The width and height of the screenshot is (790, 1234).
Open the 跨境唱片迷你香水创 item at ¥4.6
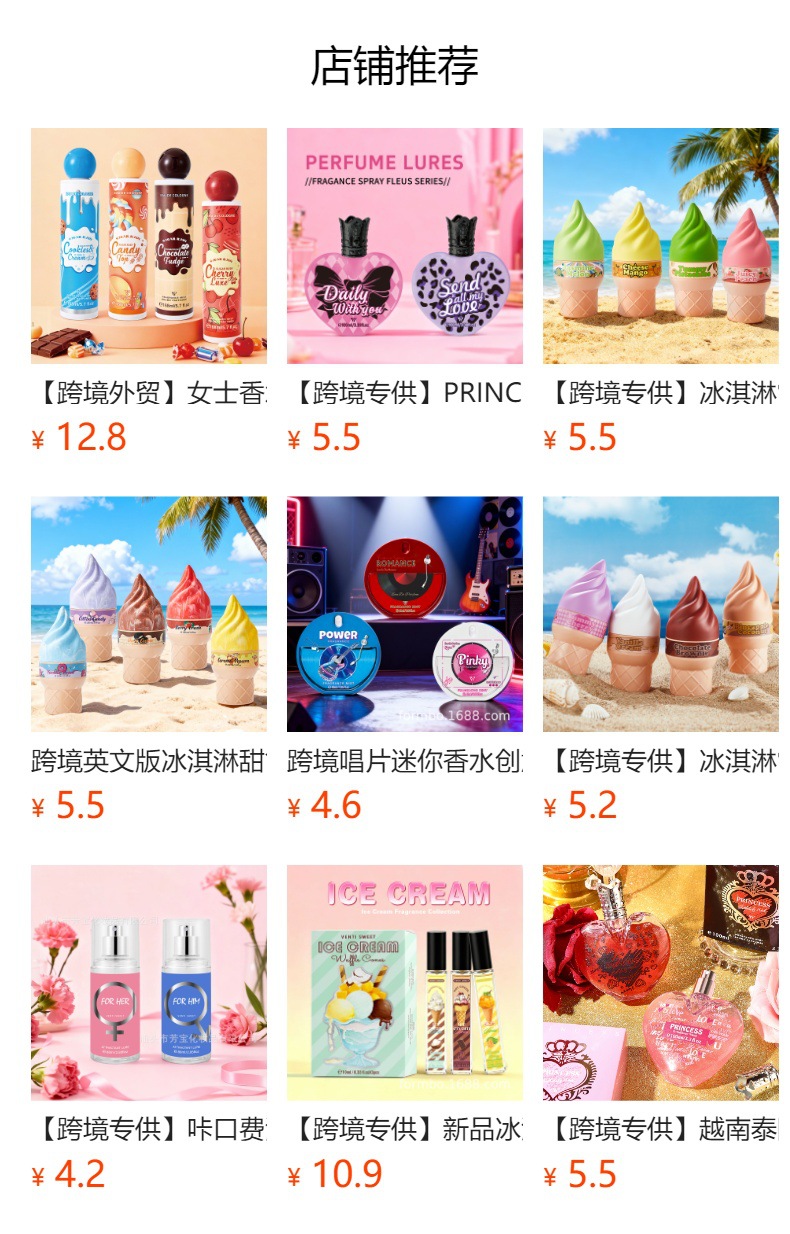pos(405,660)
